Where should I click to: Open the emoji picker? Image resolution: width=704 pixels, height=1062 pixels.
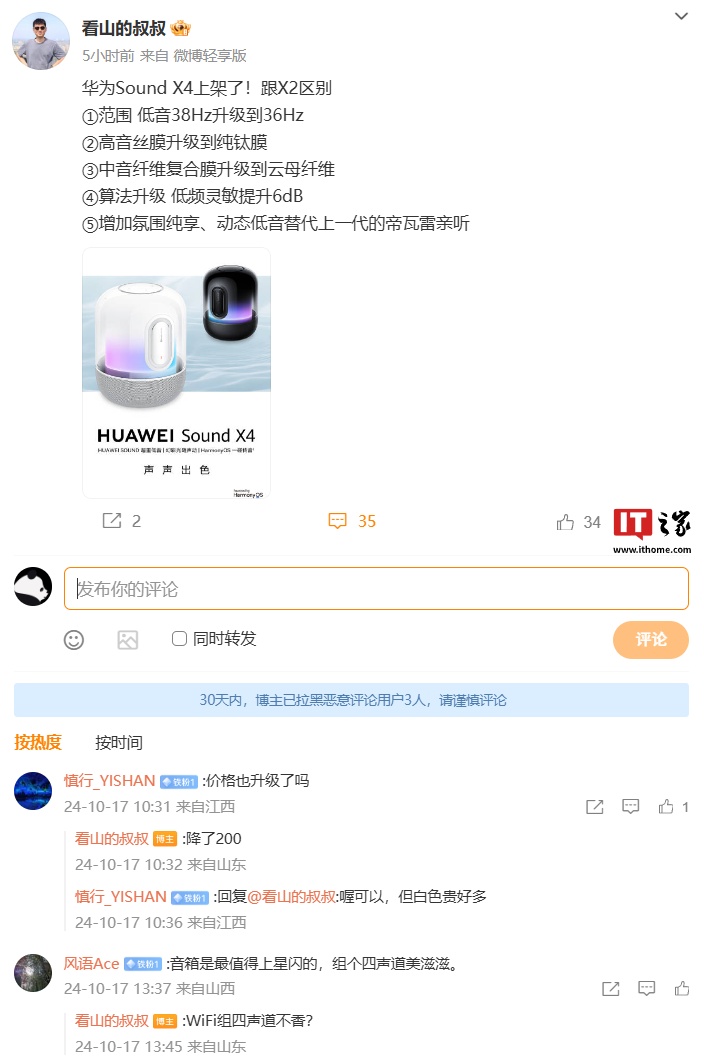[74, 640]
